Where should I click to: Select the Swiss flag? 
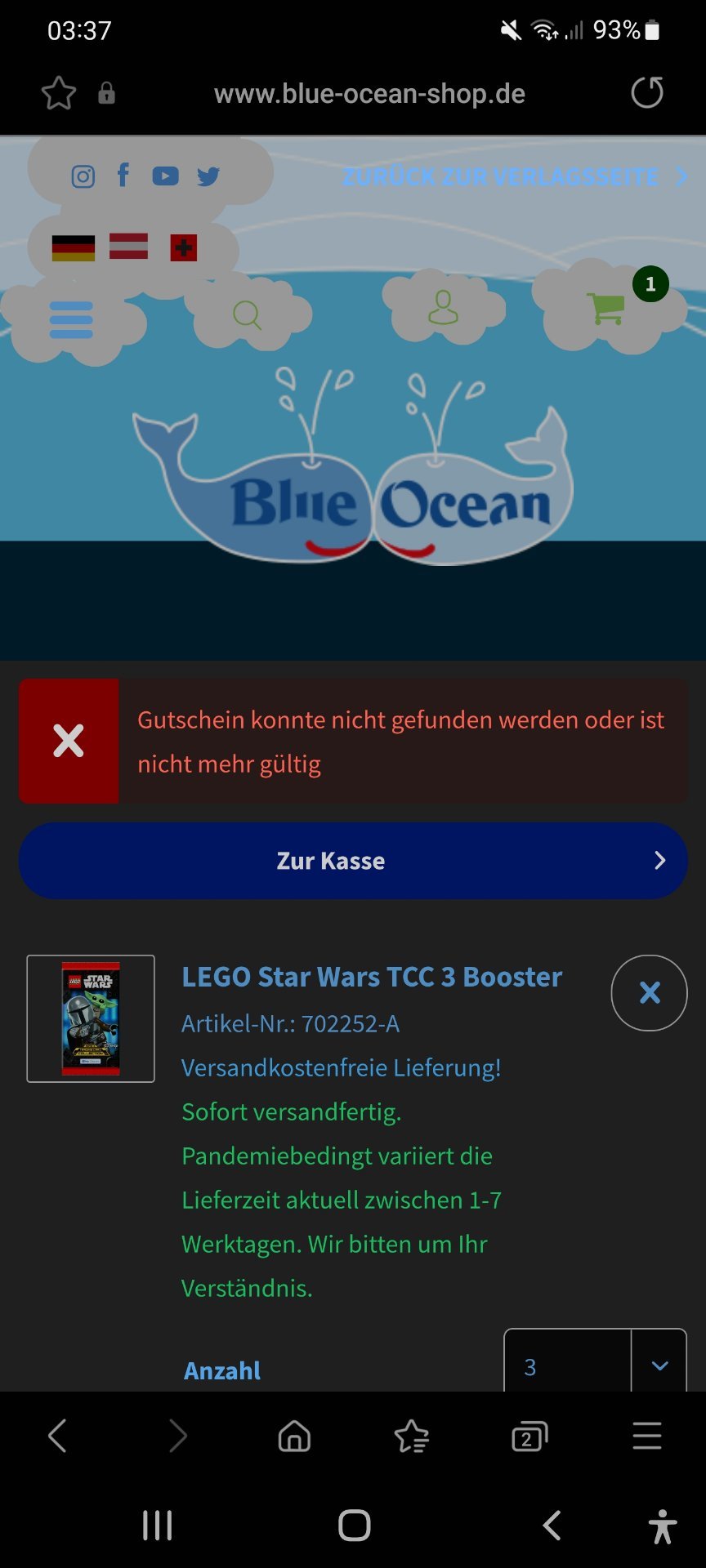click(184, 247)
